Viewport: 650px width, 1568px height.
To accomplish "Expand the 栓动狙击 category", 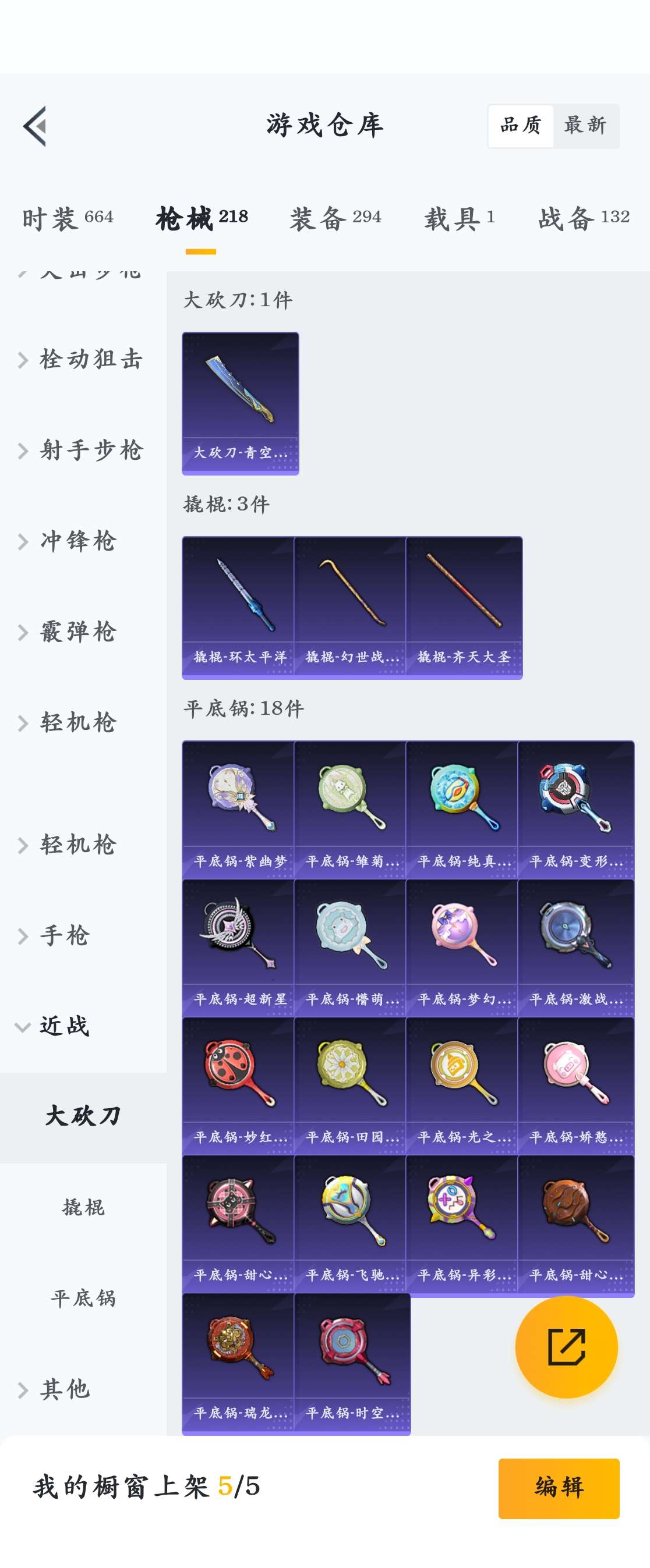I will pyautogui.click(x=83, y=359).
